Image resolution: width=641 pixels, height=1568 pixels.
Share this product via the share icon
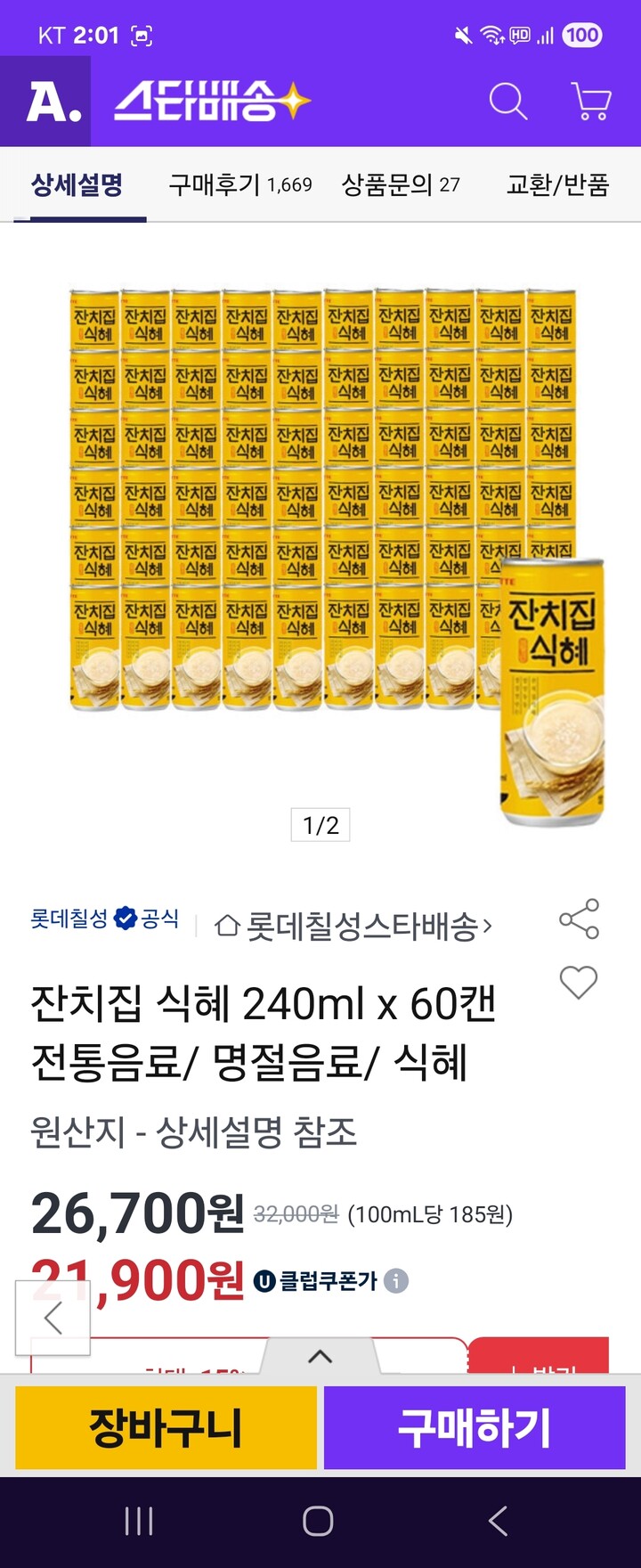click(x=580, y=919)
